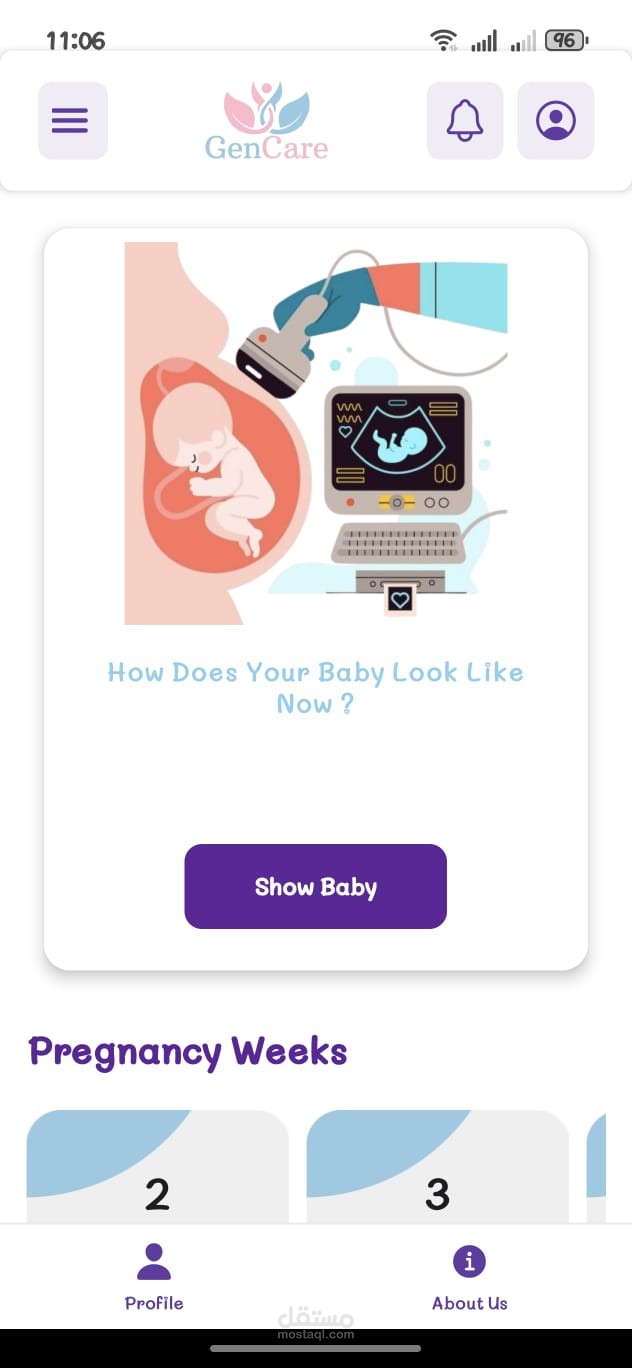Open the user account icon
The width and height of the screenshot is (632, 1368).
pyautogui.click(x=555, y=121)
